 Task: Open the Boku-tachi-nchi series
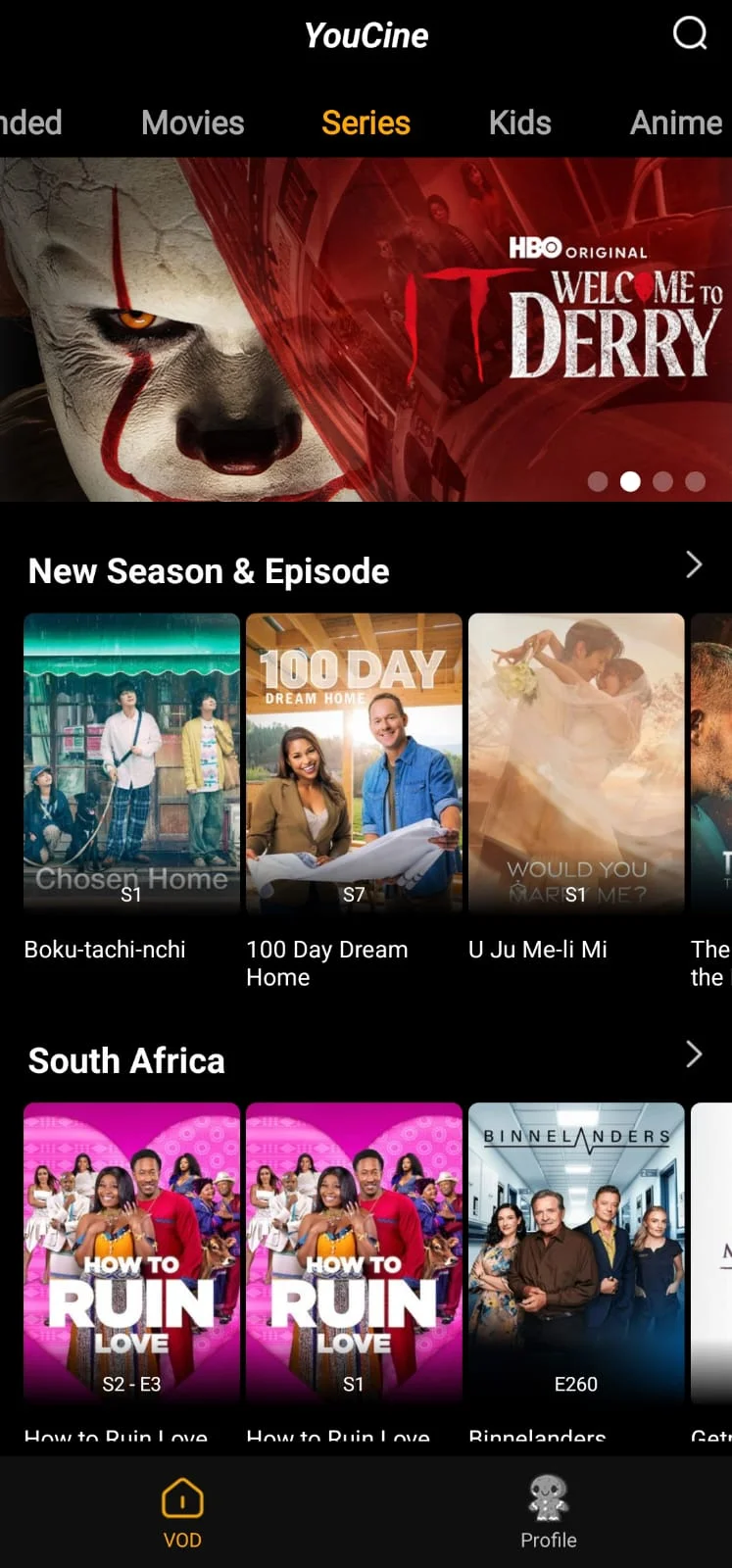tap(131, 762)
